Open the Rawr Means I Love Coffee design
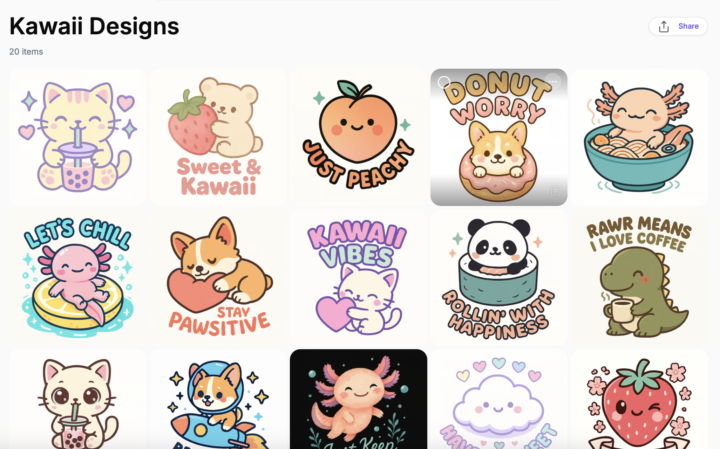720x449 pixels. (x=638, y=277)
